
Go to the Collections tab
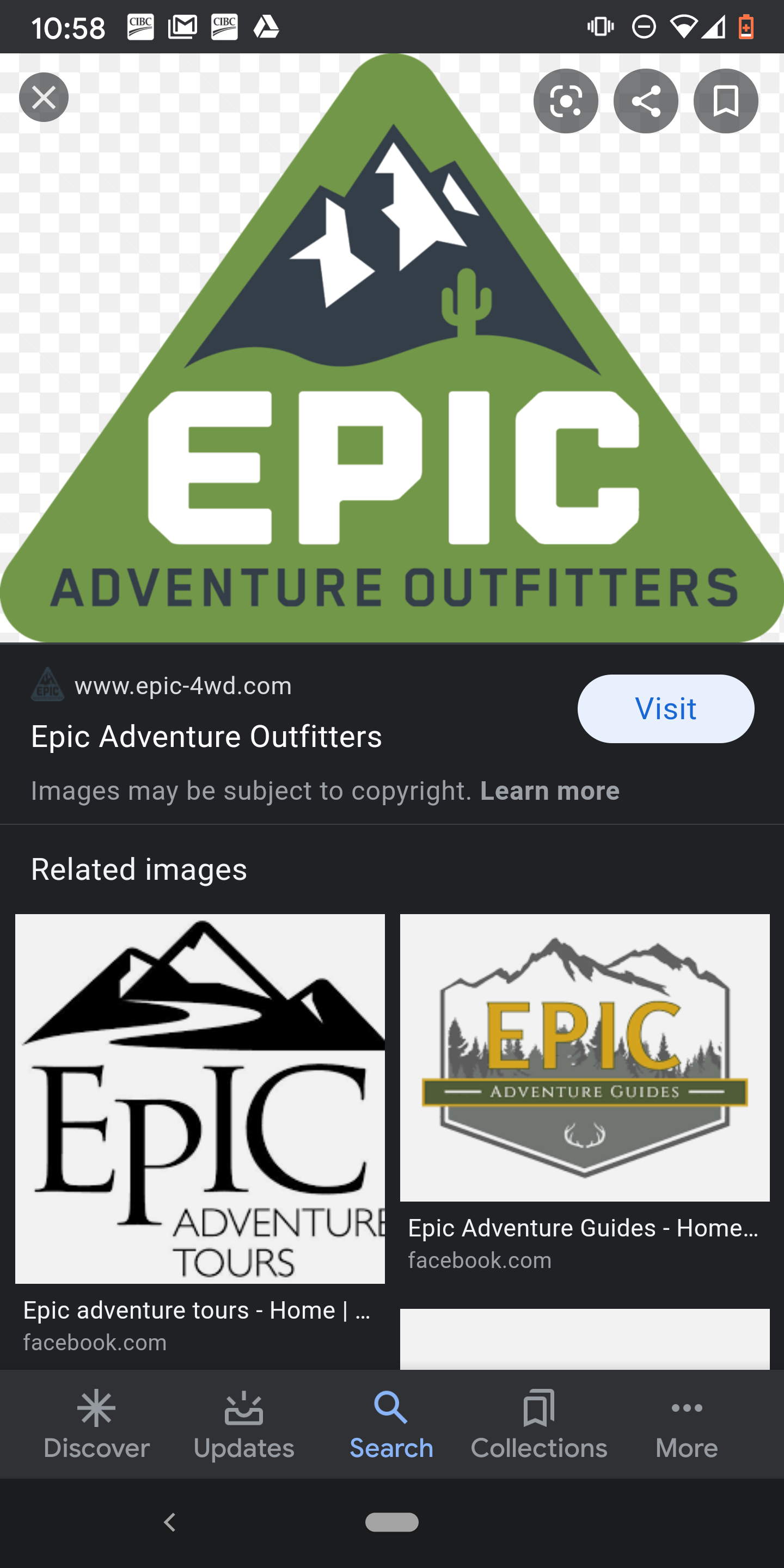coord(538,1424)
